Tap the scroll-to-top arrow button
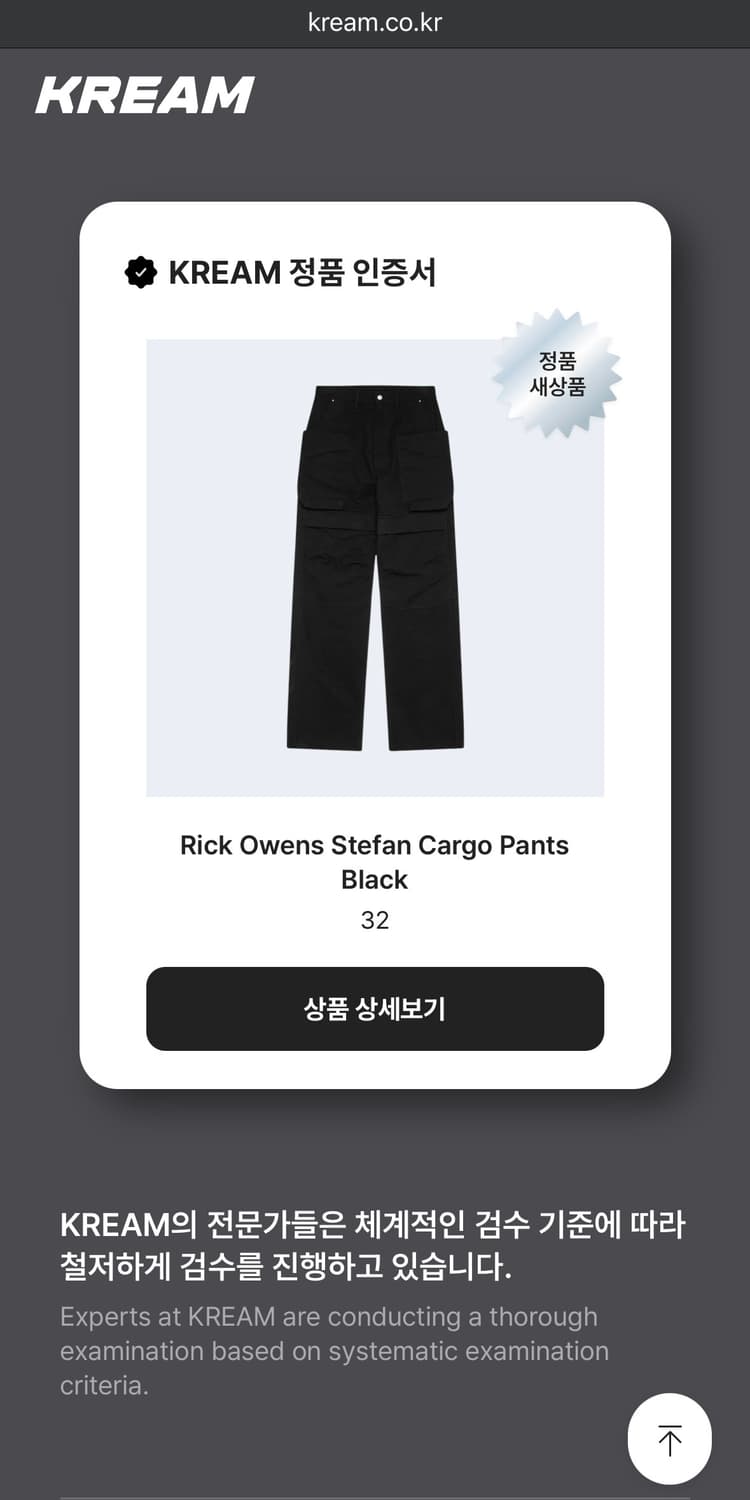The width and height of the screenshot is (750, 1500). click(669, 1438)
